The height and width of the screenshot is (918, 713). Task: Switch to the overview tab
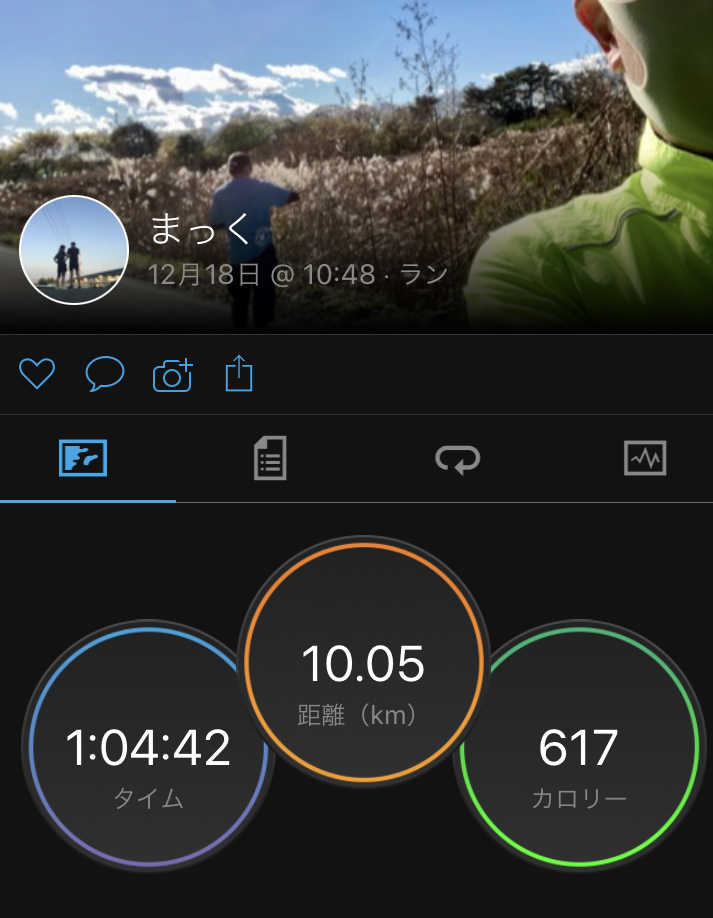coord(83,459)
